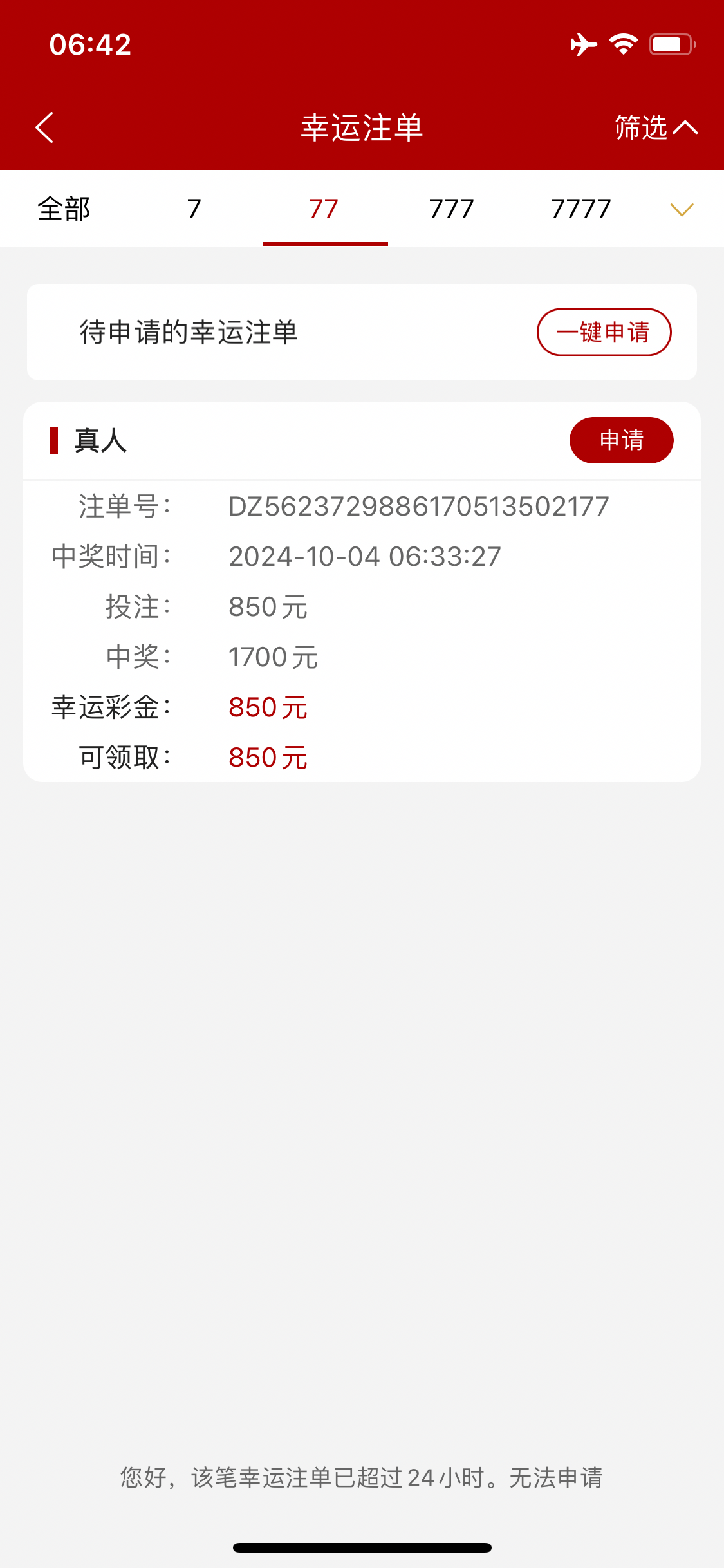
Task: Show the 7777 tab
Action: tap(580, 209)
